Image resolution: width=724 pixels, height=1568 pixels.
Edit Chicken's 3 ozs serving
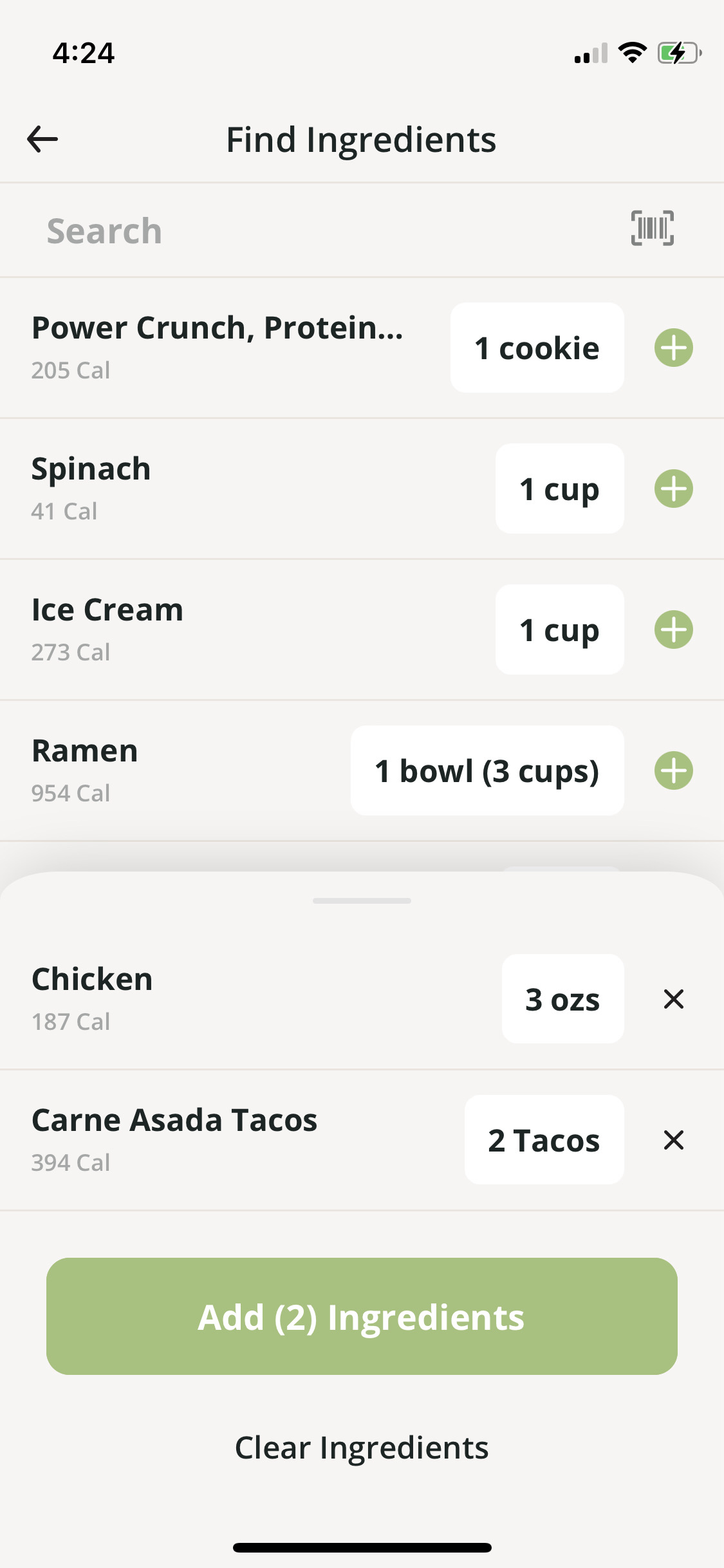coord(562,999)
